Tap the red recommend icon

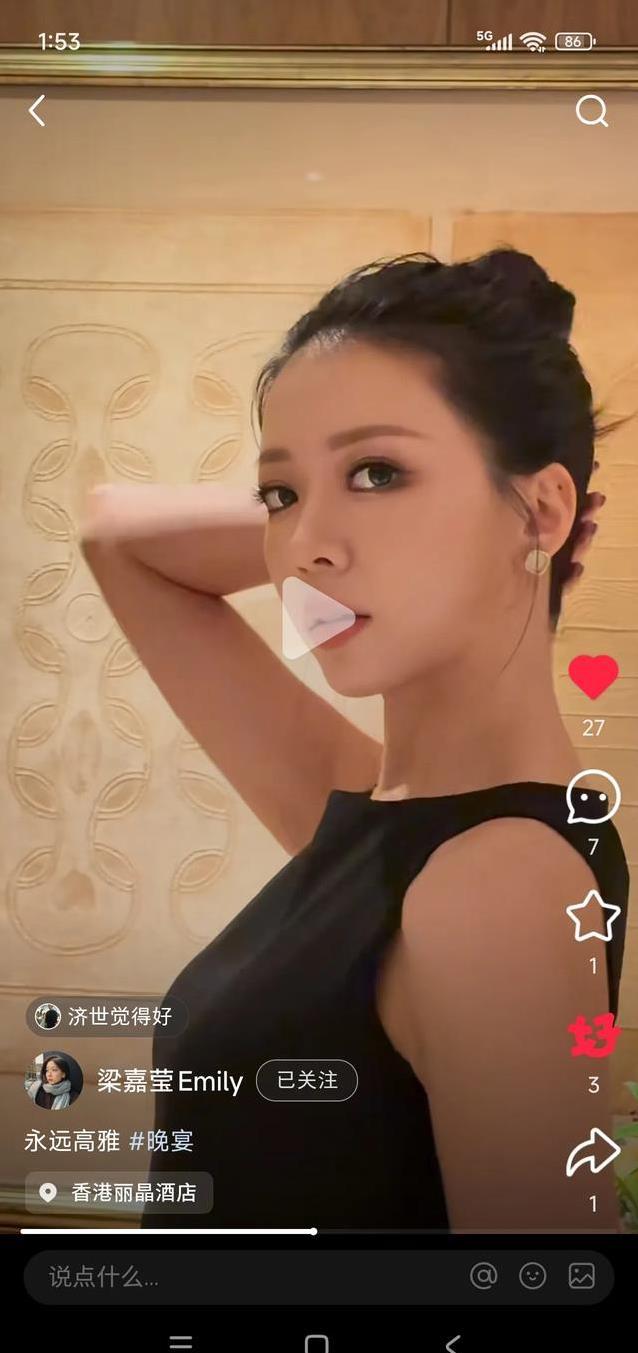pos(593,1037)
